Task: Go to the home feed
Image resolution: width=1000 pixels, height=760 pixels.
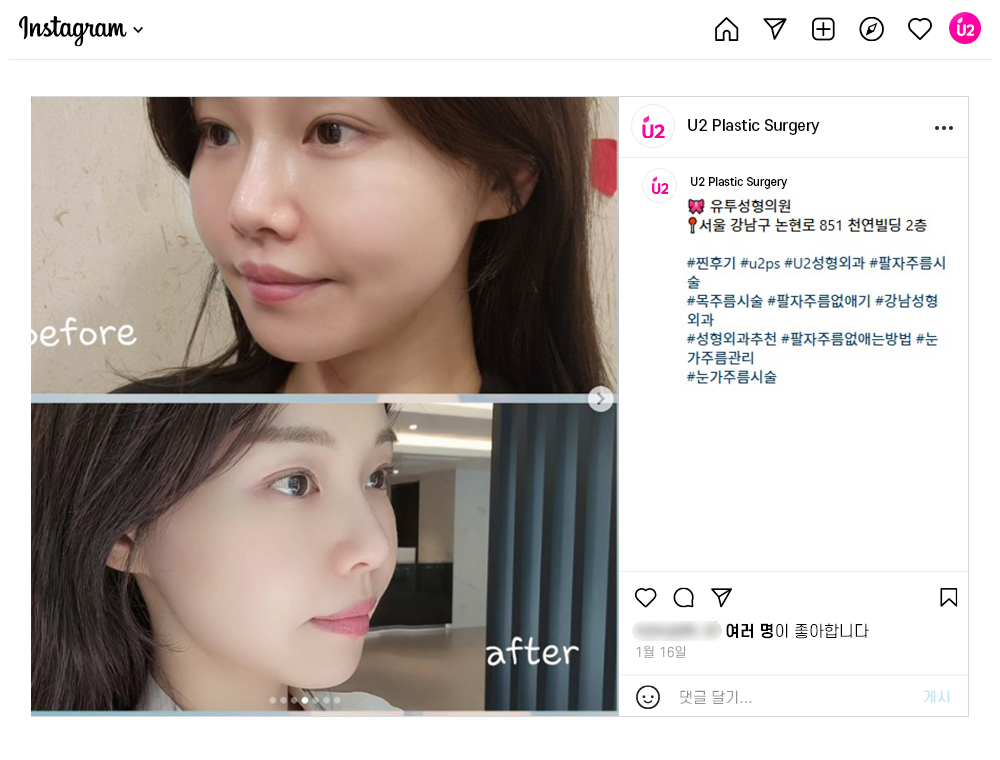Action: pos(726,29)
